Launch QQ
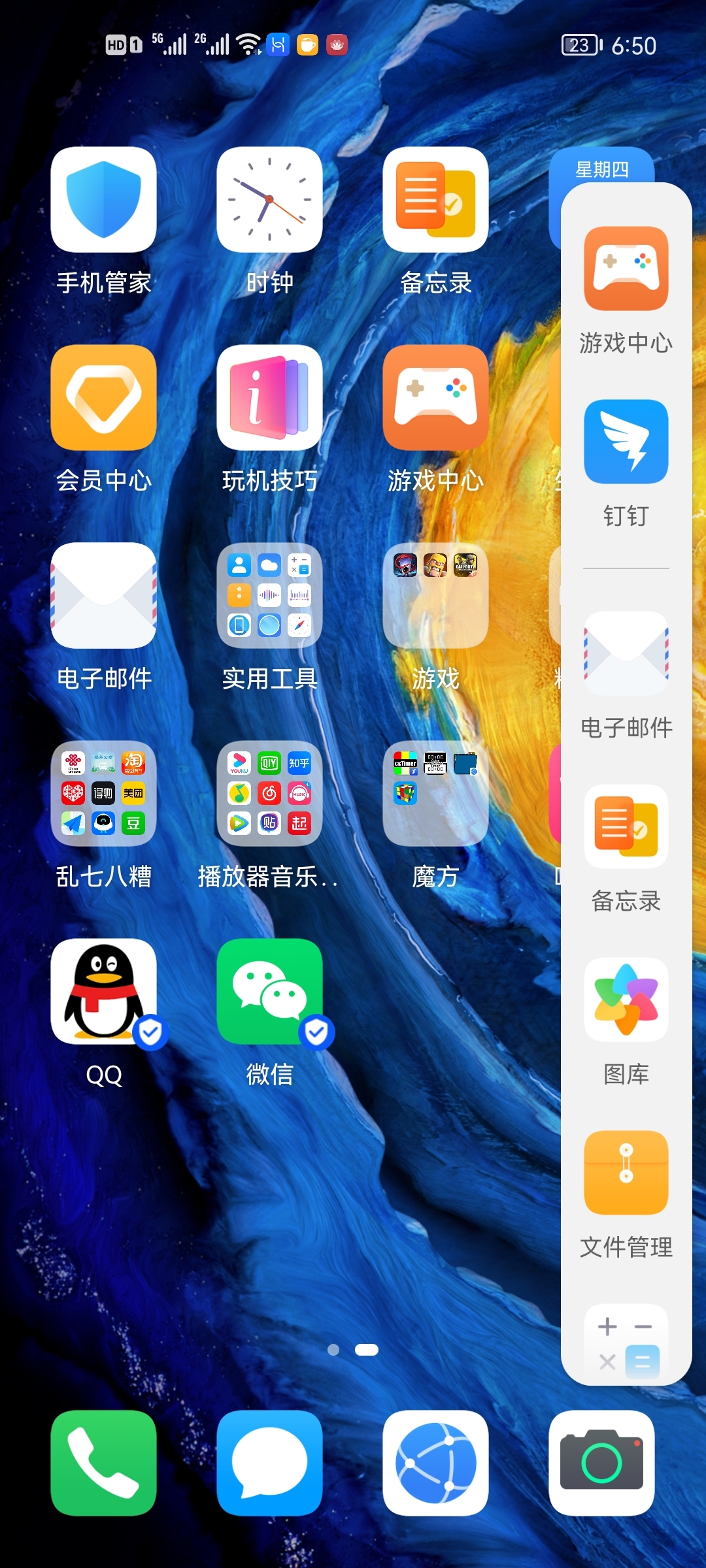Image resolution: width=706 pixels, height=1568 pixels. pos(104,992)
